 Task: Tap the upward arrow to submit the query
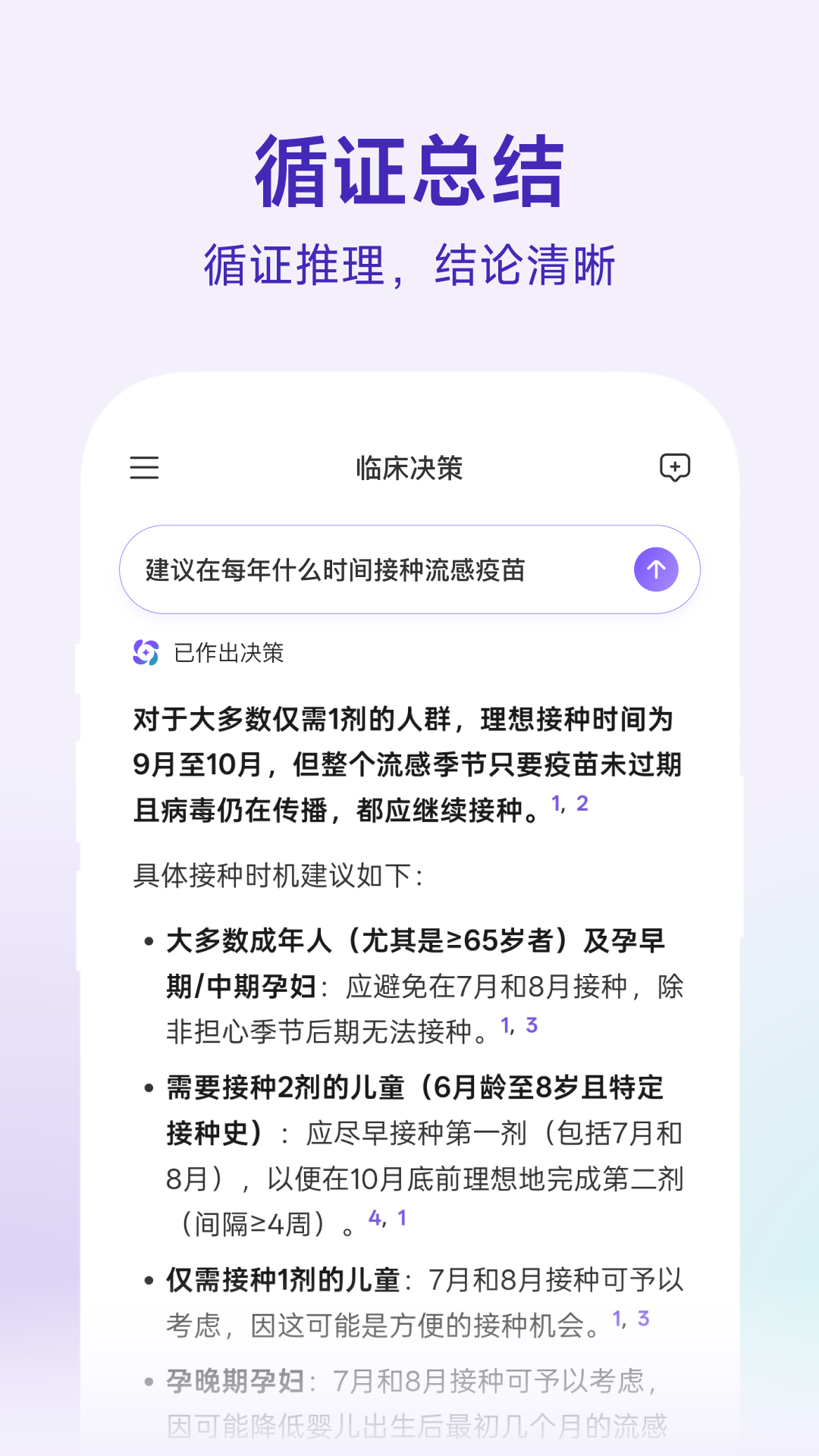(x=656, y=569)
